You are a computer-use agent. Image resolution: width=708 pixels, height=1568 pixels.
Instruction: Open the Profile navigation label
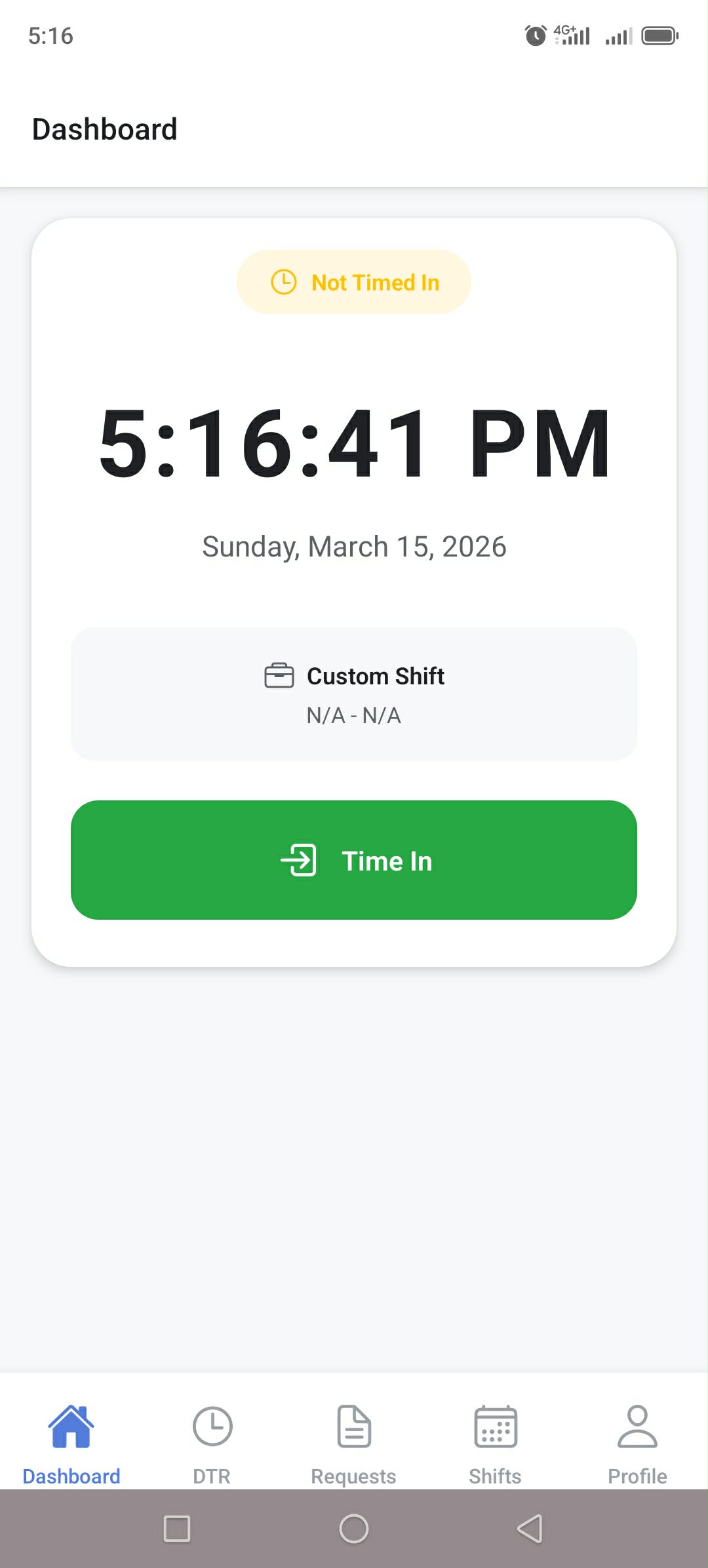637,1476
